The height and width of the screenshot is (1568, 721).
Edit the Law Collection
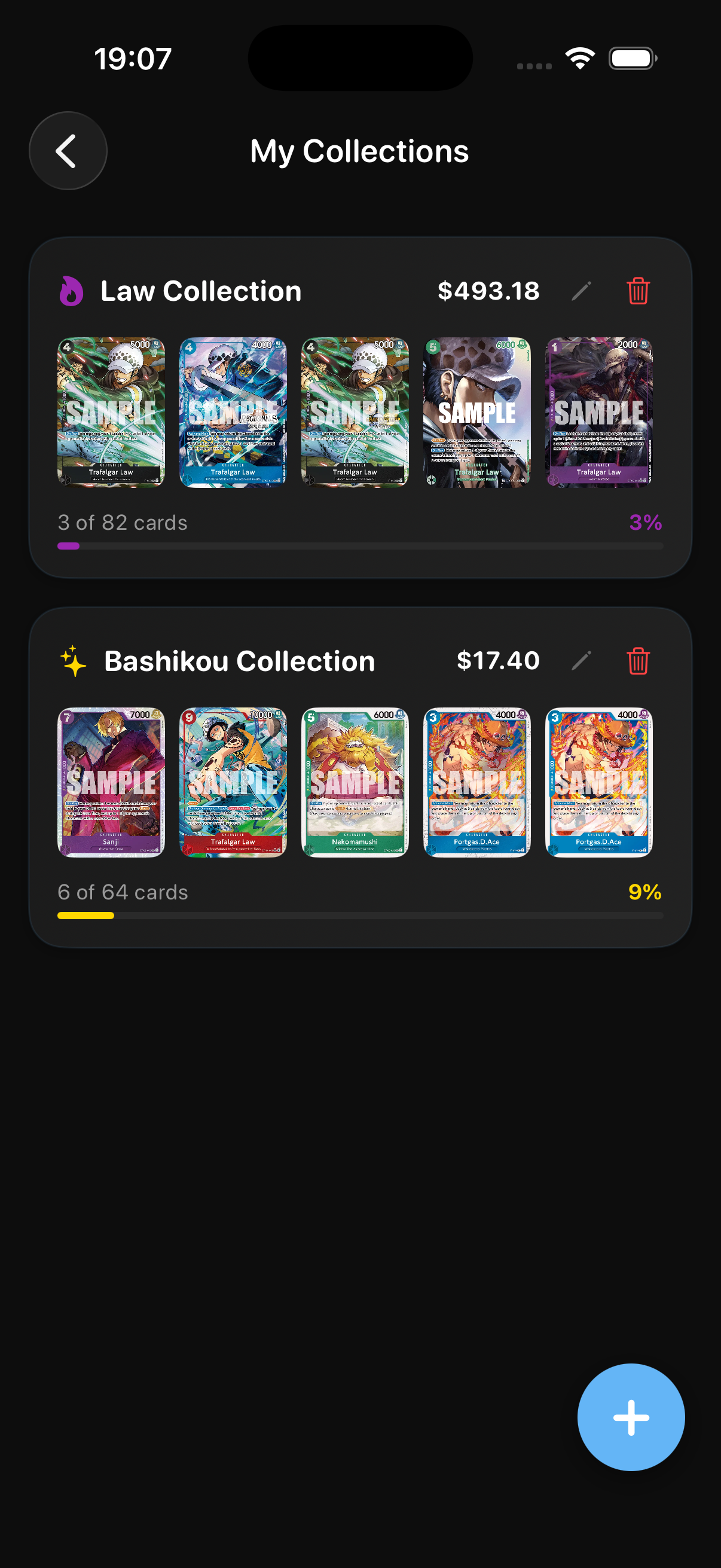[x=581, y=291]
